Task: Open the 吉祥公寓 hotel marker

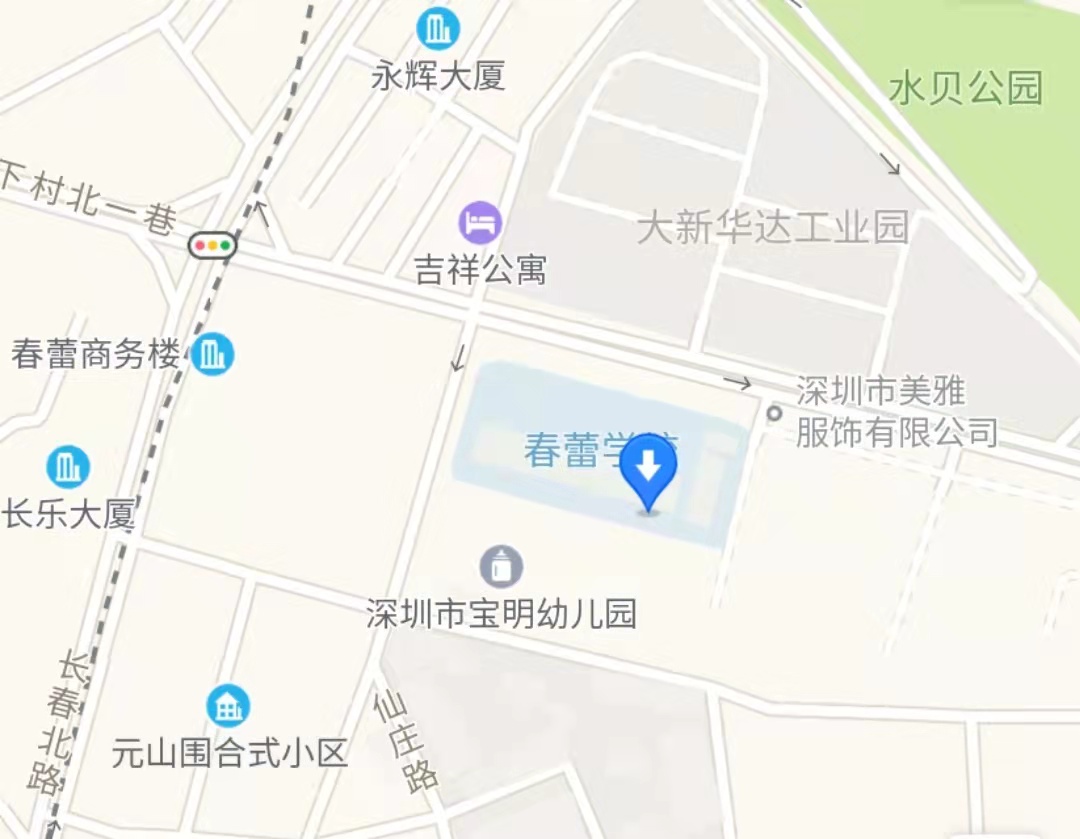Action: coord(480,222)
